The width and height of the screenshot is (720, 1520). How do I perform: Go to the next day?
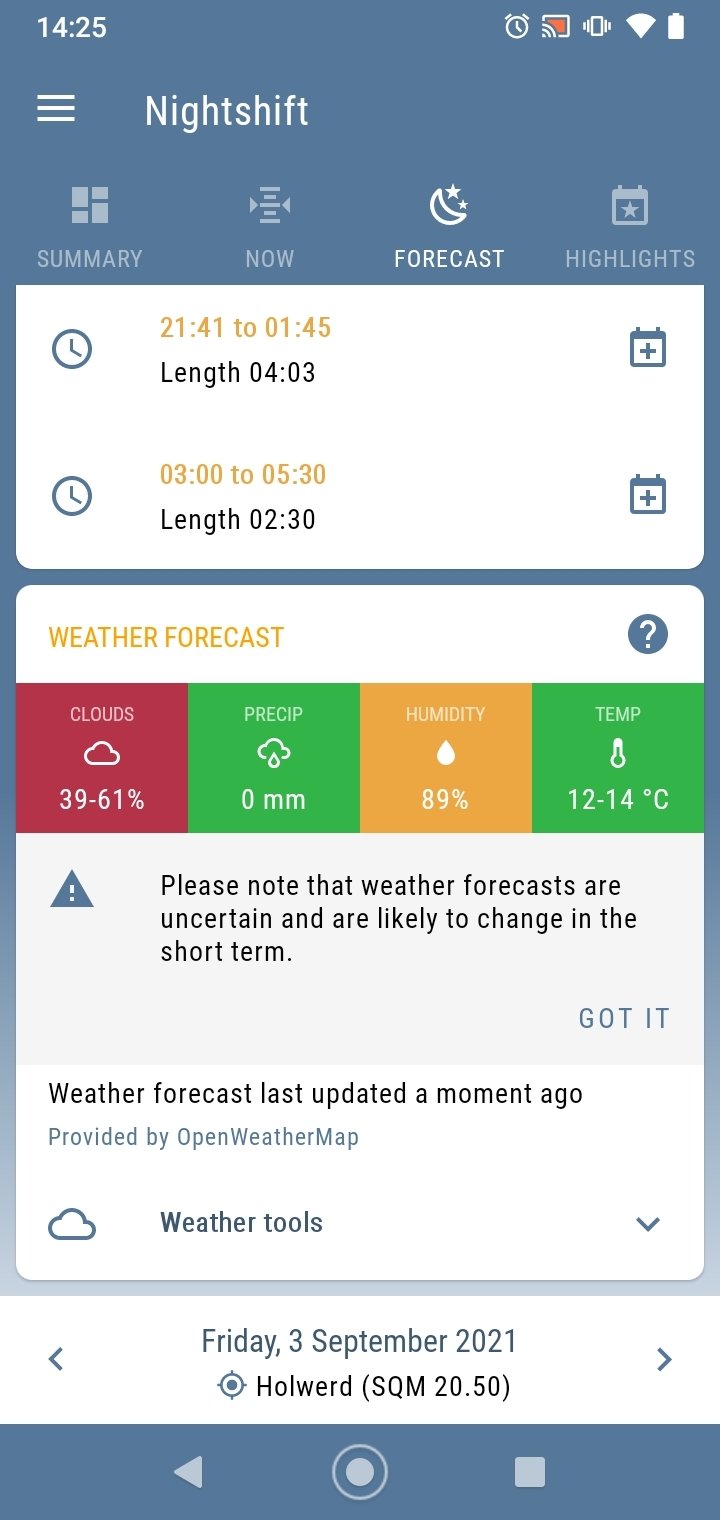(664, 1359)
